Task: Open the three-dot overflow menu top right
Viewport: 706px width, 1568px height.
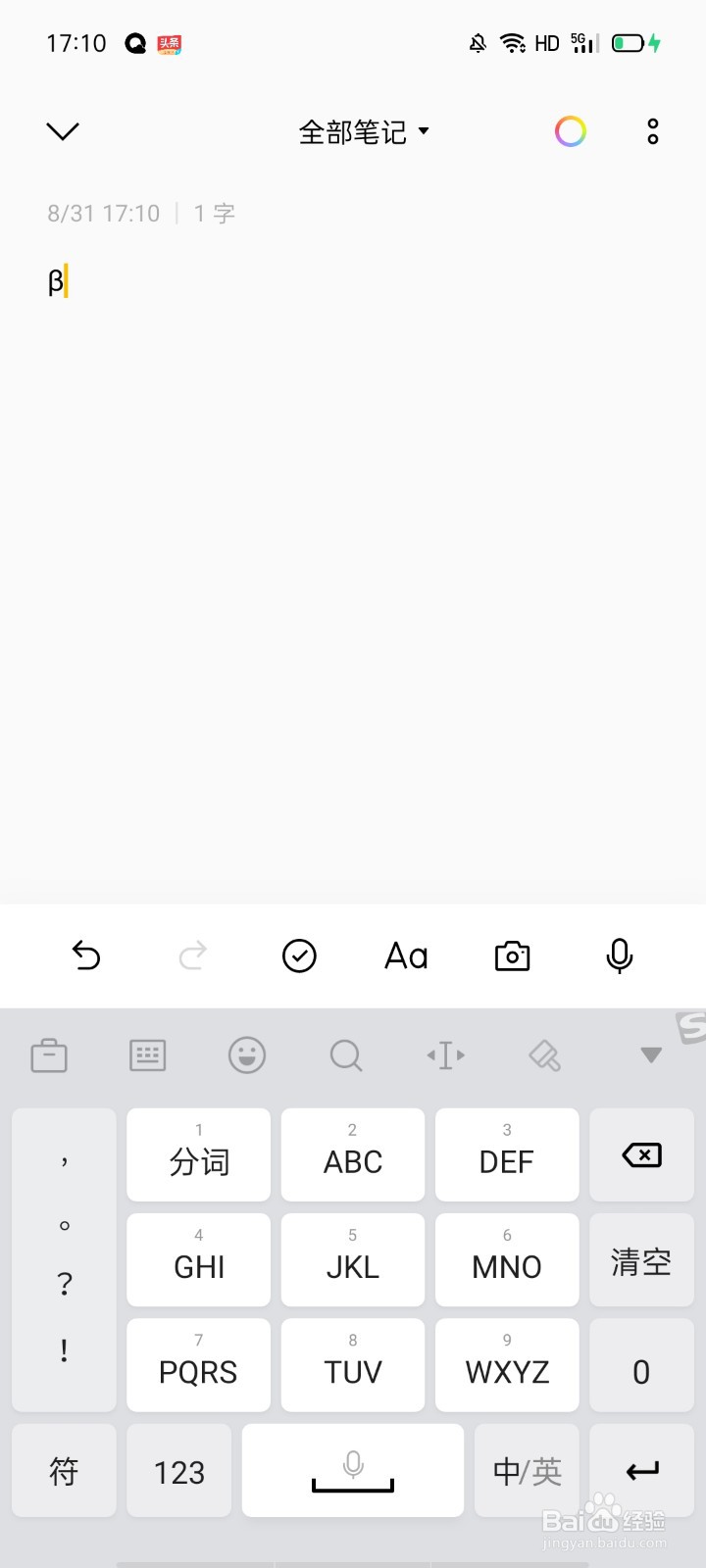Action: [652, 131]
